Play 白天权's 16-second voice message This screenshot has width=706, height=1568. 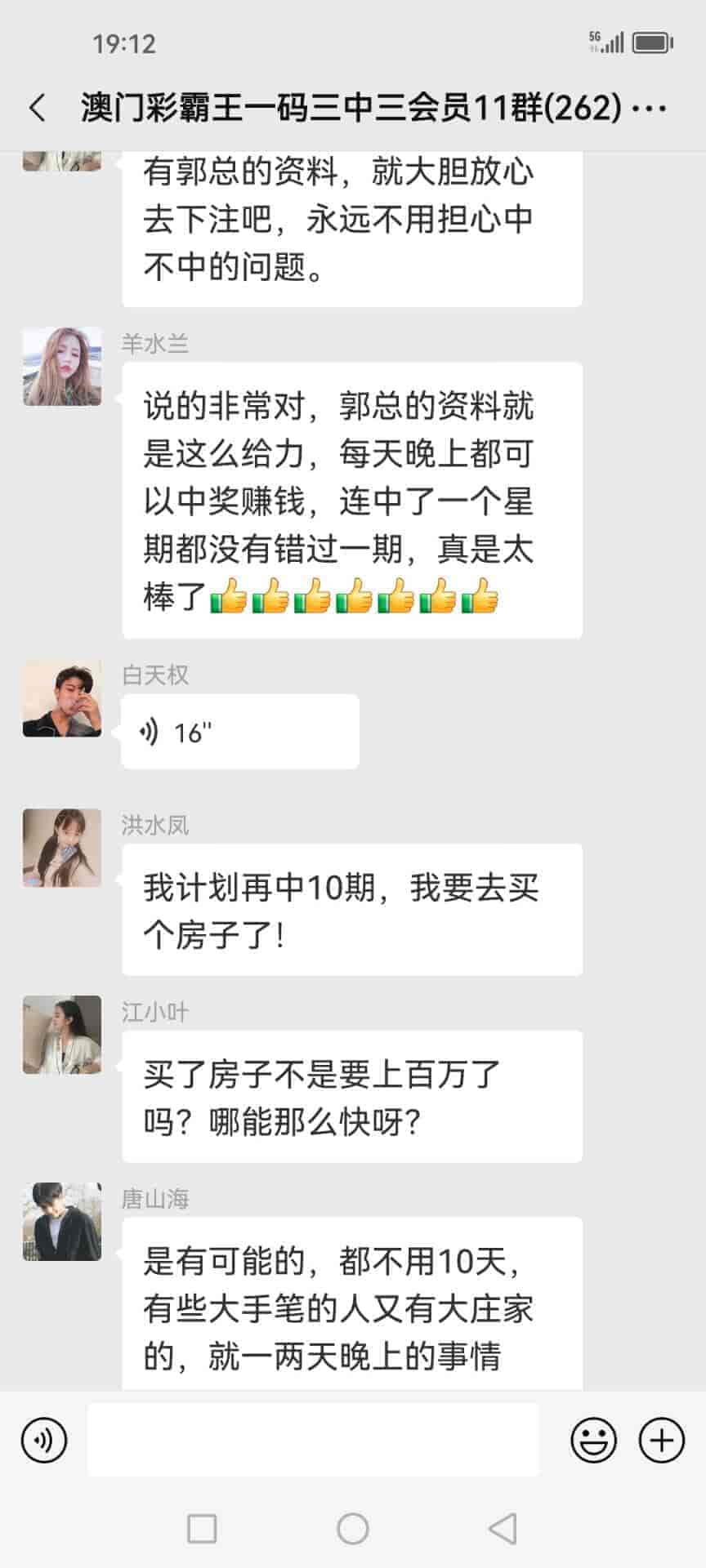(239, 732)
